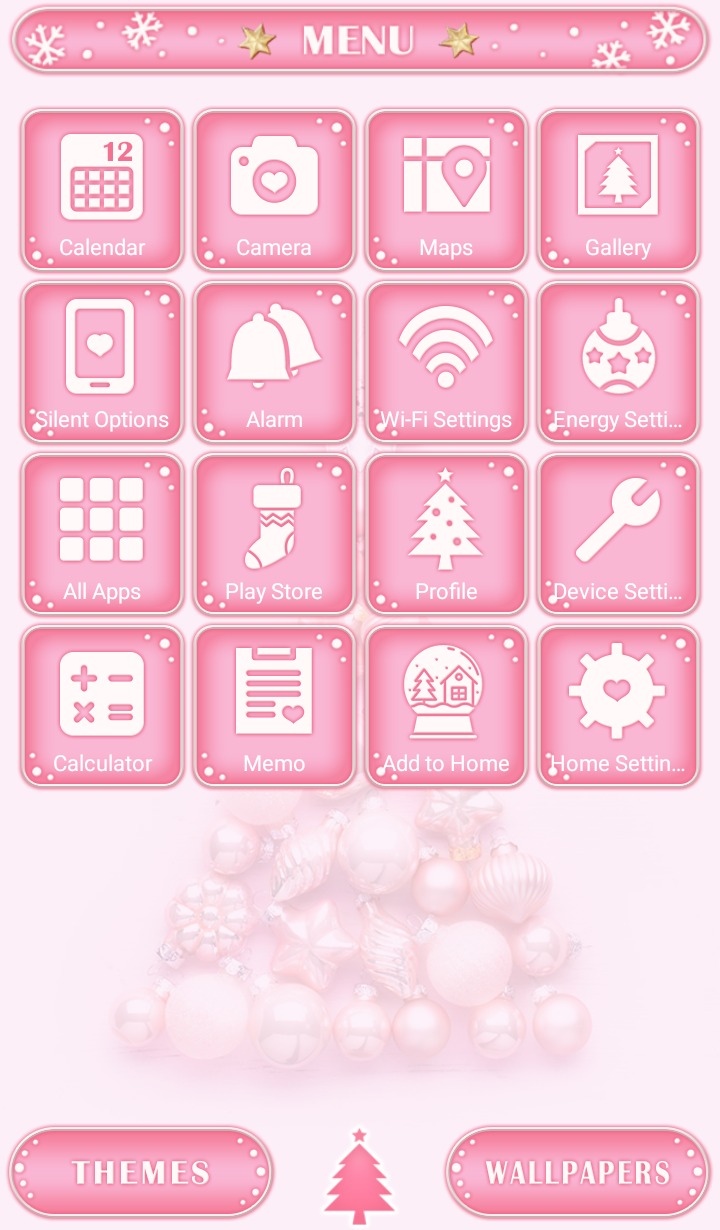Open Maps
Image resolution: width=720 pixels, height=1230 pixels.
pyautogui.click(x=446, y=190)
